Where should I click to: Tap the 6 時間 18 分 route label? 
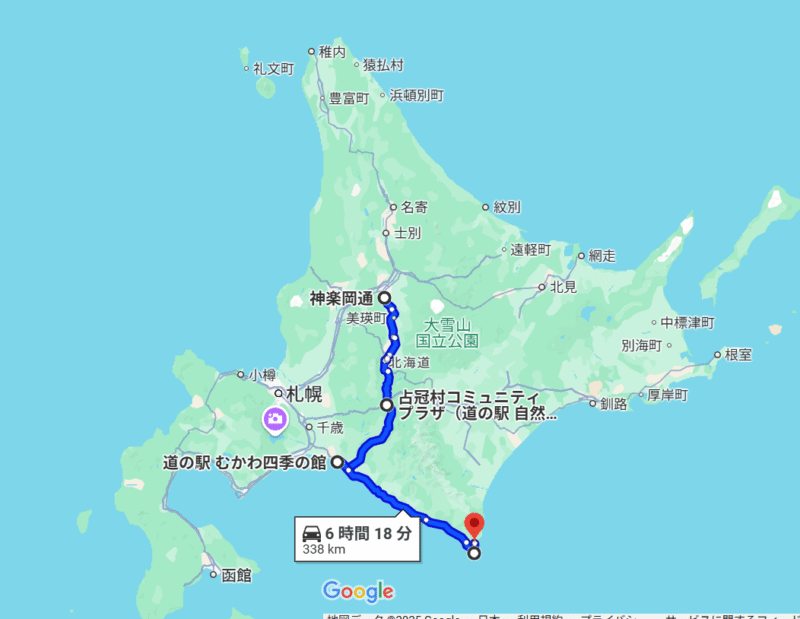click(357, 539)
